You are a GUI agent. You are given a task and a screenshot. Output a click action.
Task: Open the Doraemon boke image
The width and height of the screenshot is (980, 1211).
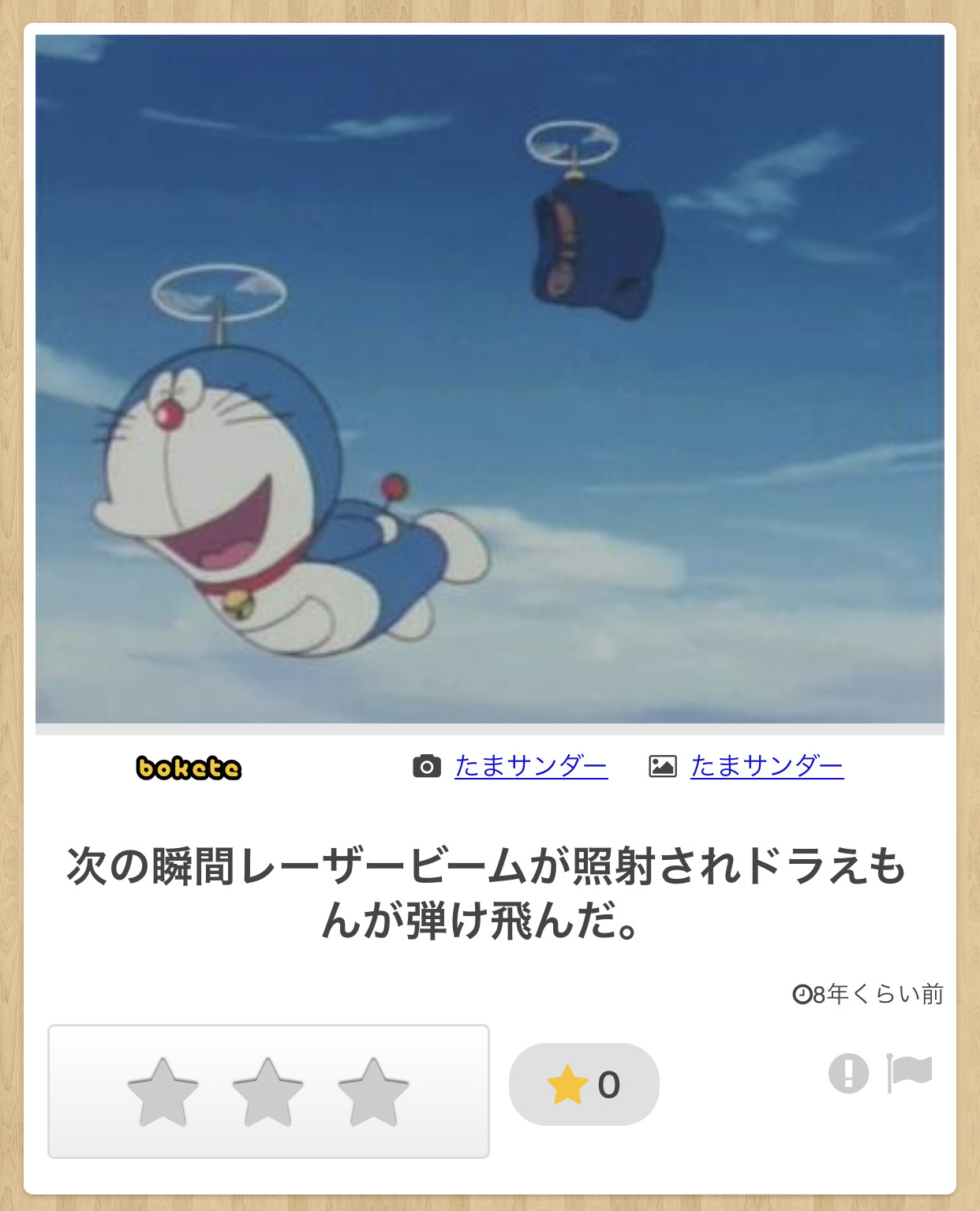489,379
